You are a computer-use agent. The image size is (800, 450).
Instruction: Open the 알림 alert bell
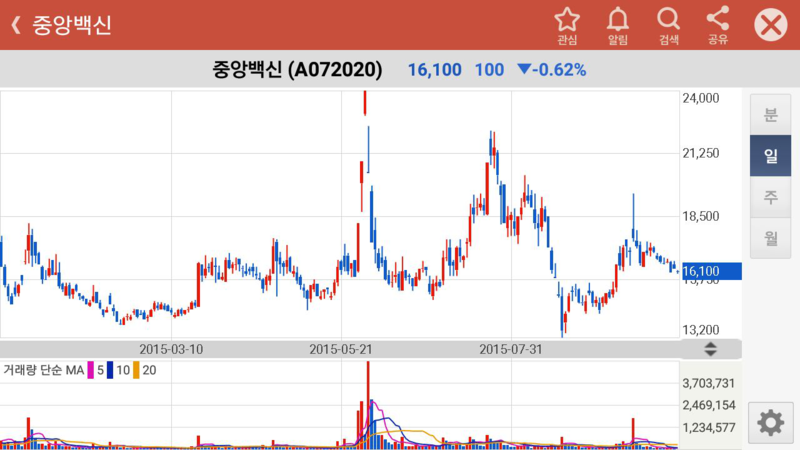coord(618,25)
